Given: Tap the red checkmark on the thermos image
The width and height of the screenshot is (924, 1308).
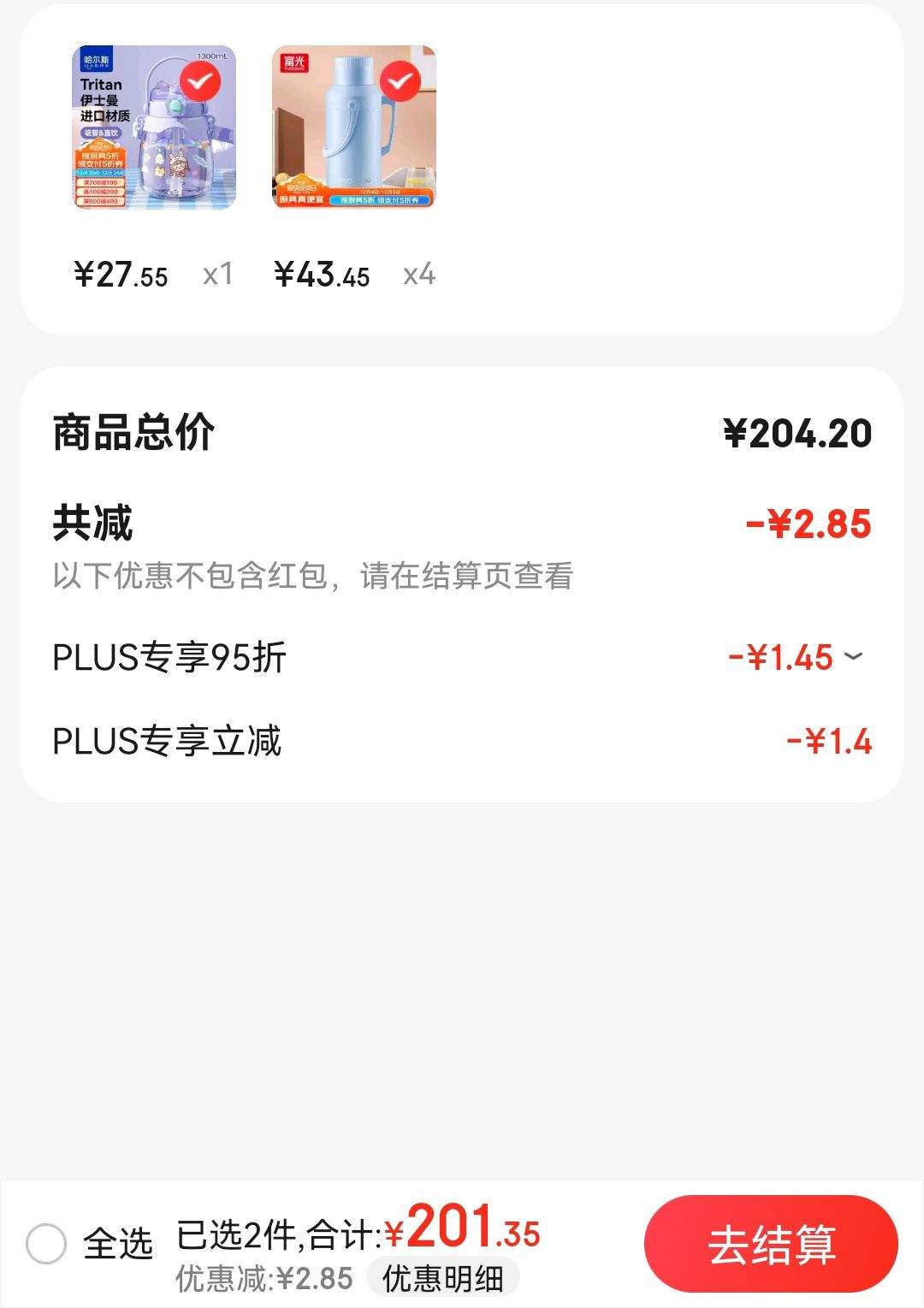Looking at the screenshot, I should coord(400,83).
